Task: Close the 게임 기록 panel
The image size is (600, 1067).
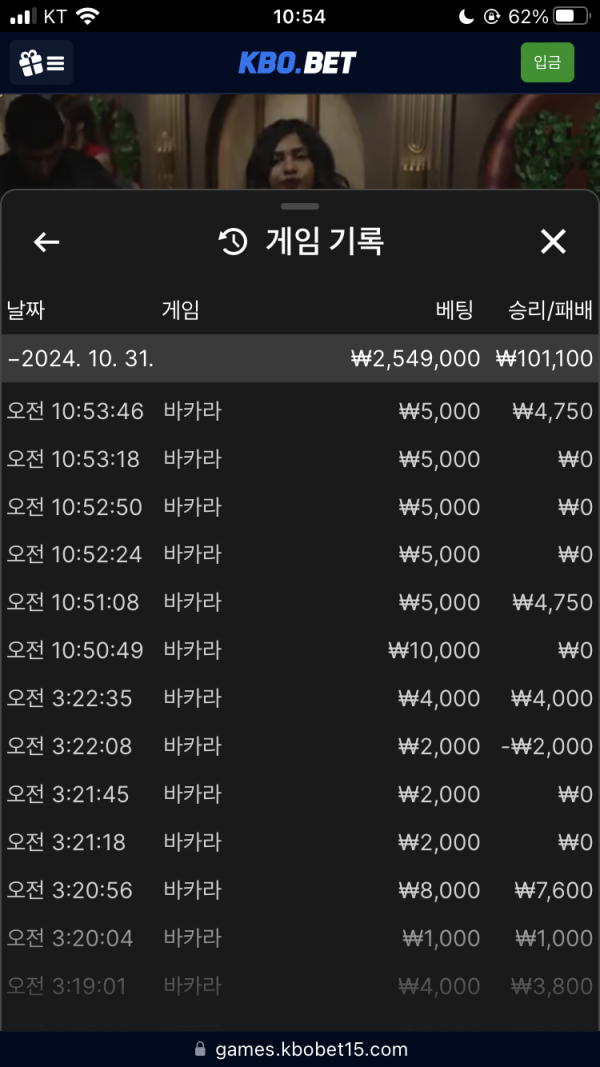Action: 552,242
